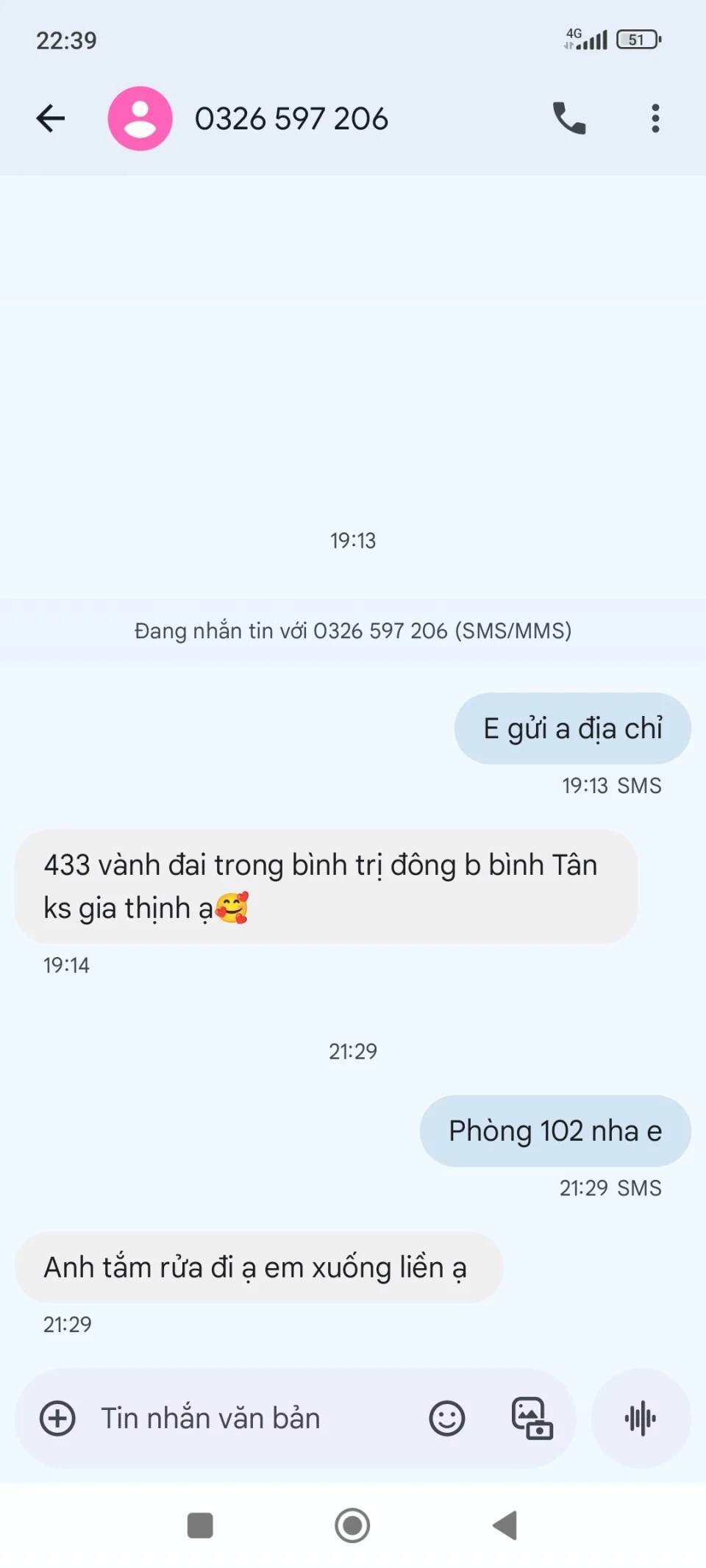706x1568 pixels.
Task: Record a voice message
Action: pyautogui.click(x=640, y=1418)
